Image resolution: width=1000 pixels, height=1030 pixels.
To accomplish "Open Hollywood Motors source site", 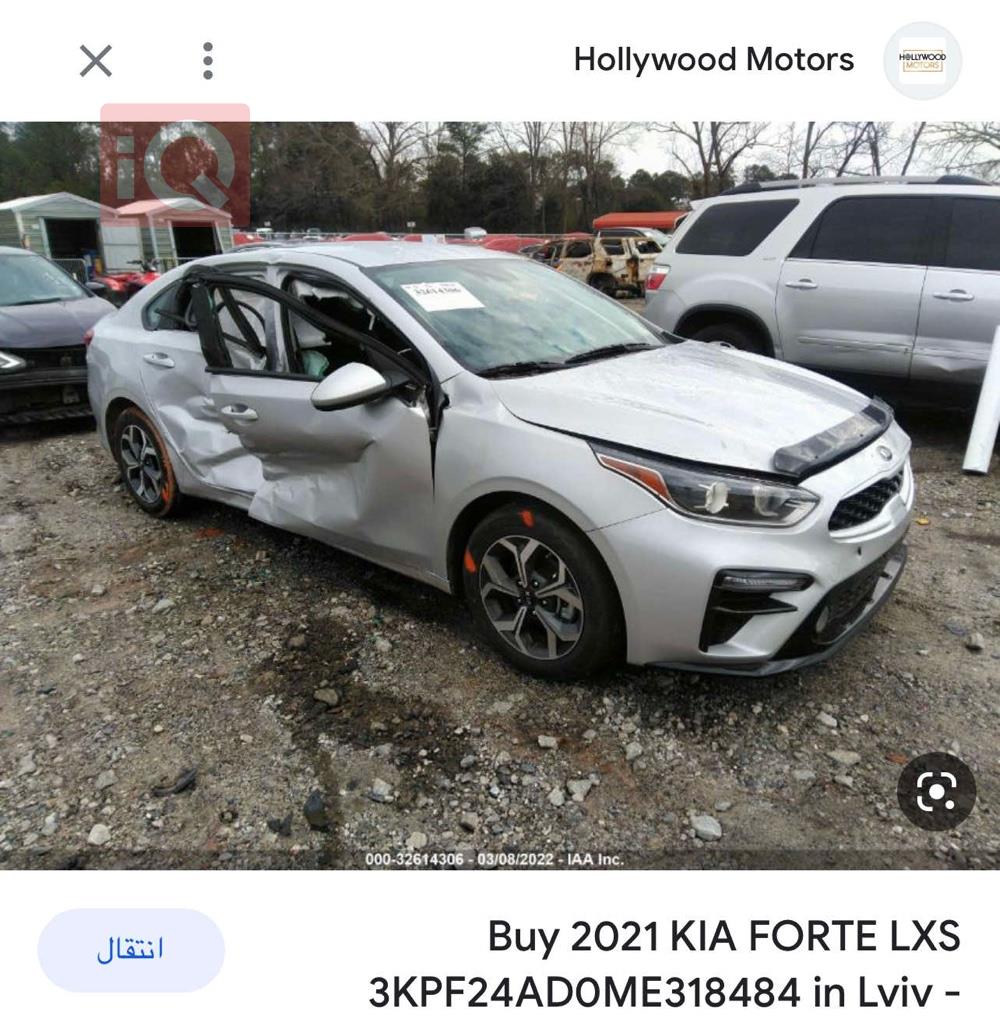I will click(713, 60).
